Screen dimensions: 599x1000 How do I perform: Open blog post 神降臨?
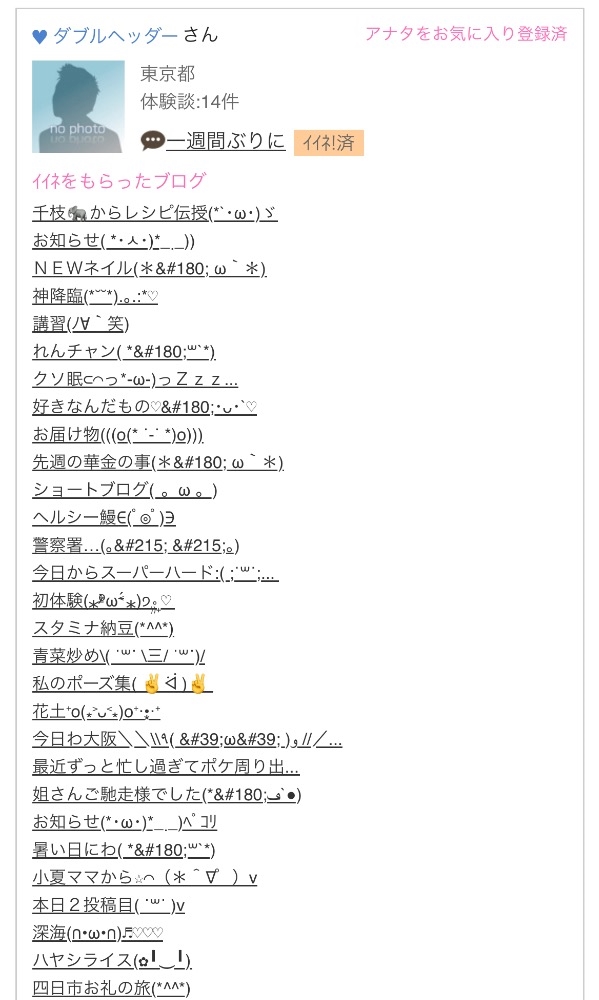pos(95,296)
